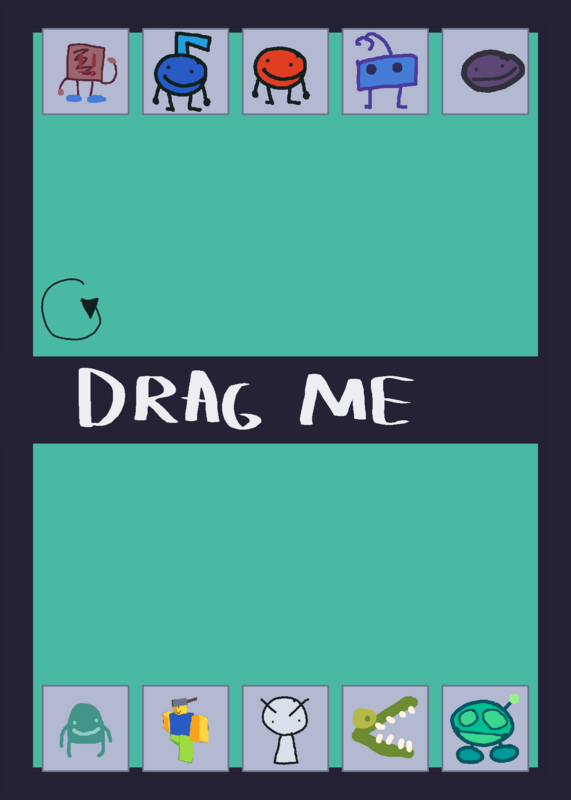Select the green round robot with antenna
This screenshot has height=800, width=571.
[485, 729]
